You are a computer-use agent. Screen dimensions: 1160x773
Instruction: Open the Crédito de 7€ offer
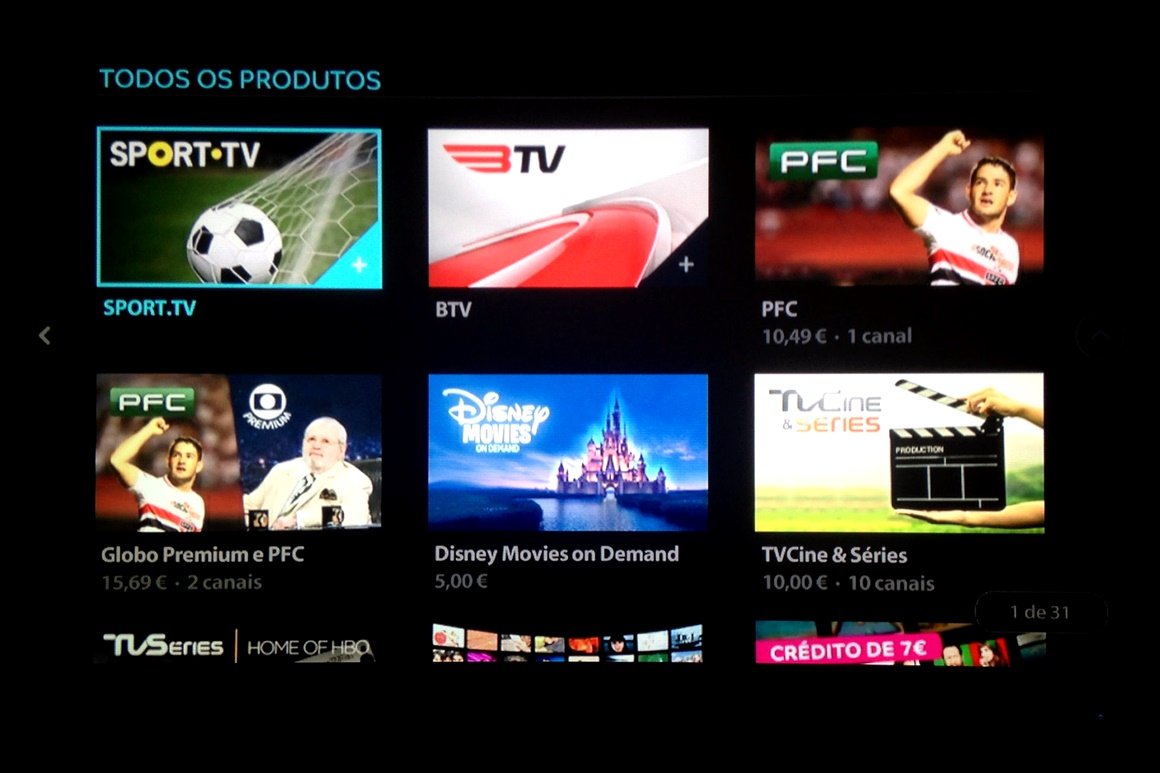coord(898,643)
